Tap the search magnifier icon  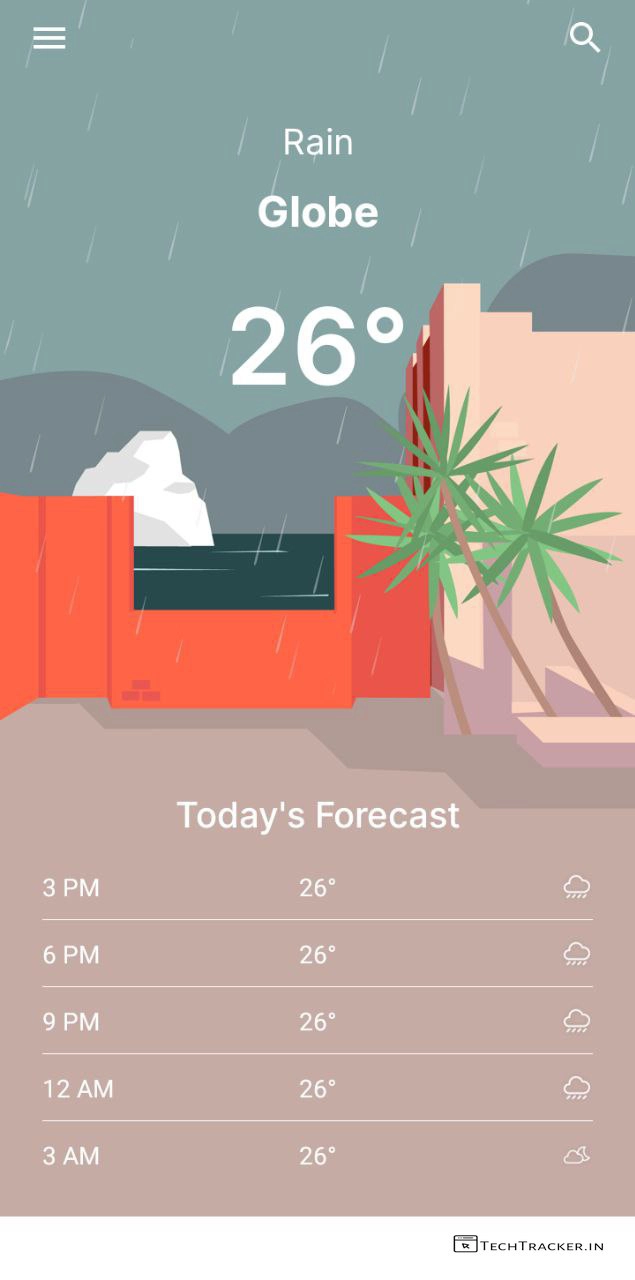[585, 38]
